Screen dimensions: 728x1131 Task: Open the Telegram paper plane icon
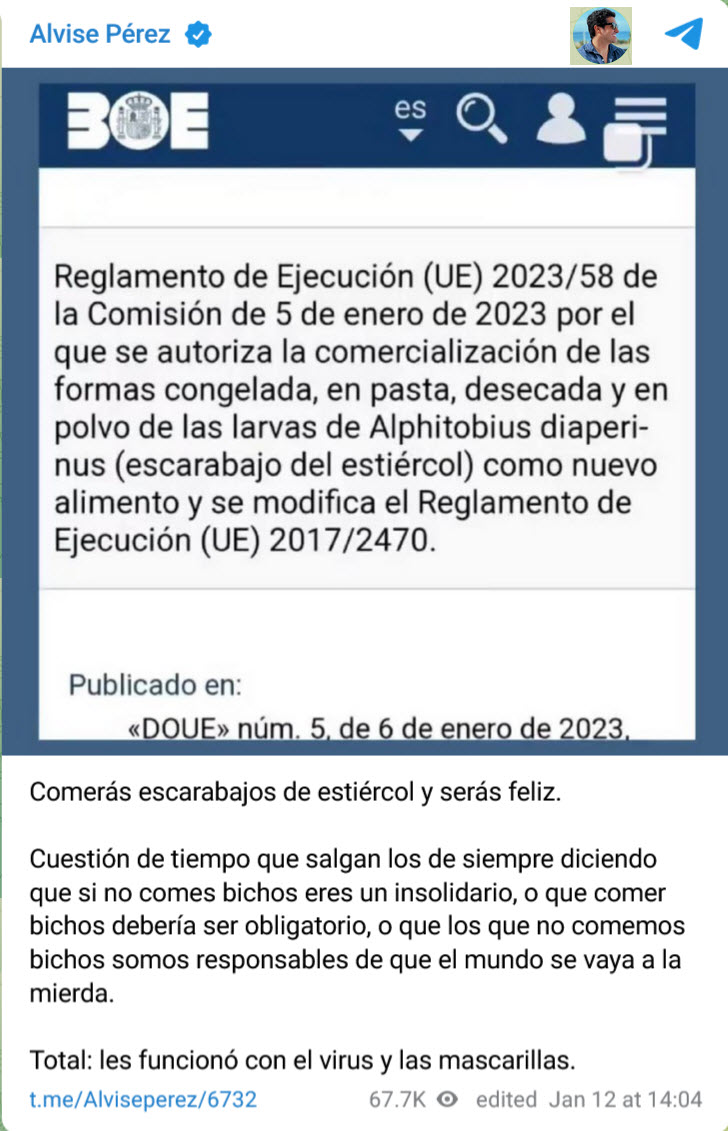(x=684, y=35)
